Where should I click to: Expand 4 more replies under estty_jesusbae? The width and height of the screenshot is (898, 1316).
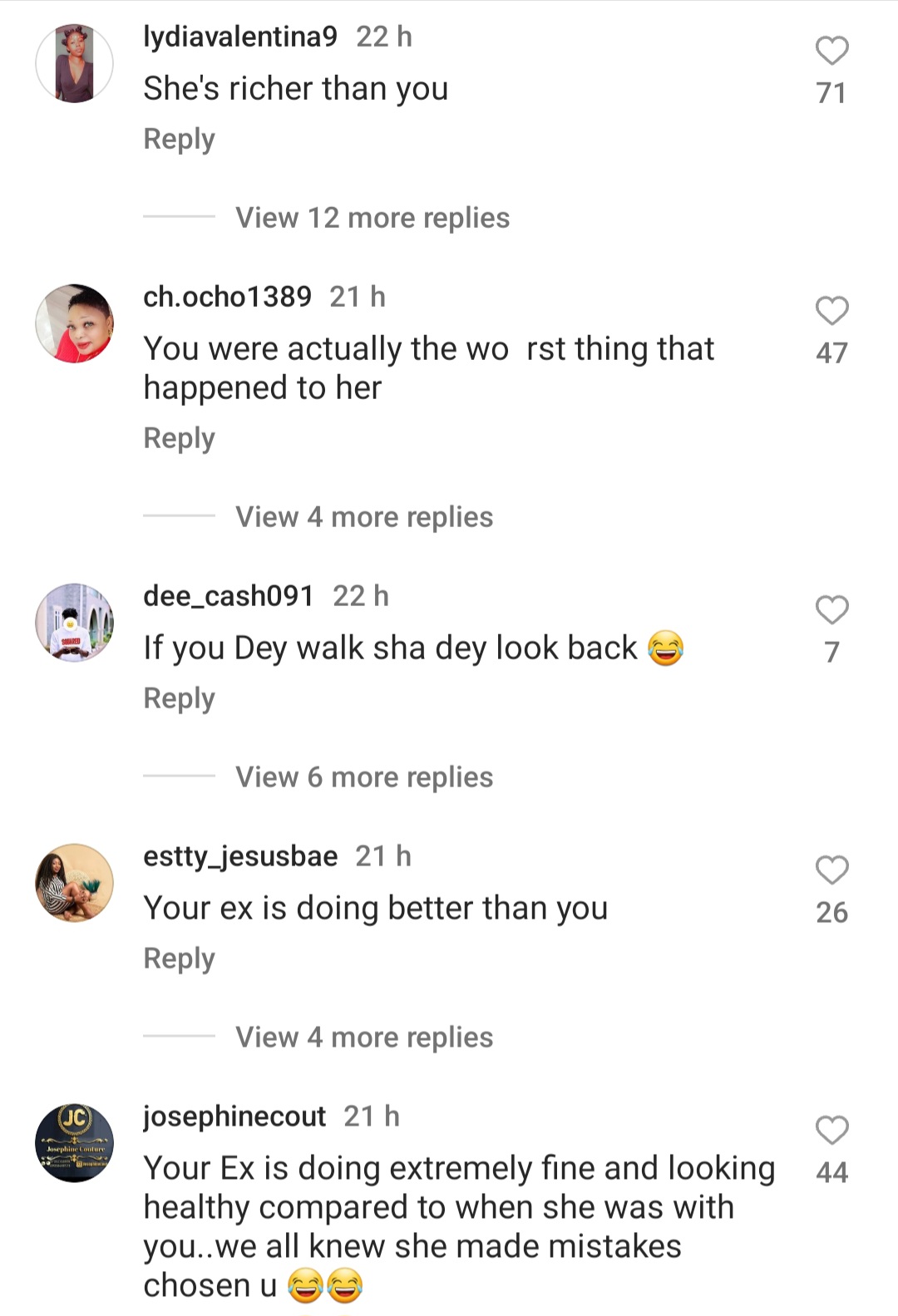pyautogui.click(x=364, y=1038)
